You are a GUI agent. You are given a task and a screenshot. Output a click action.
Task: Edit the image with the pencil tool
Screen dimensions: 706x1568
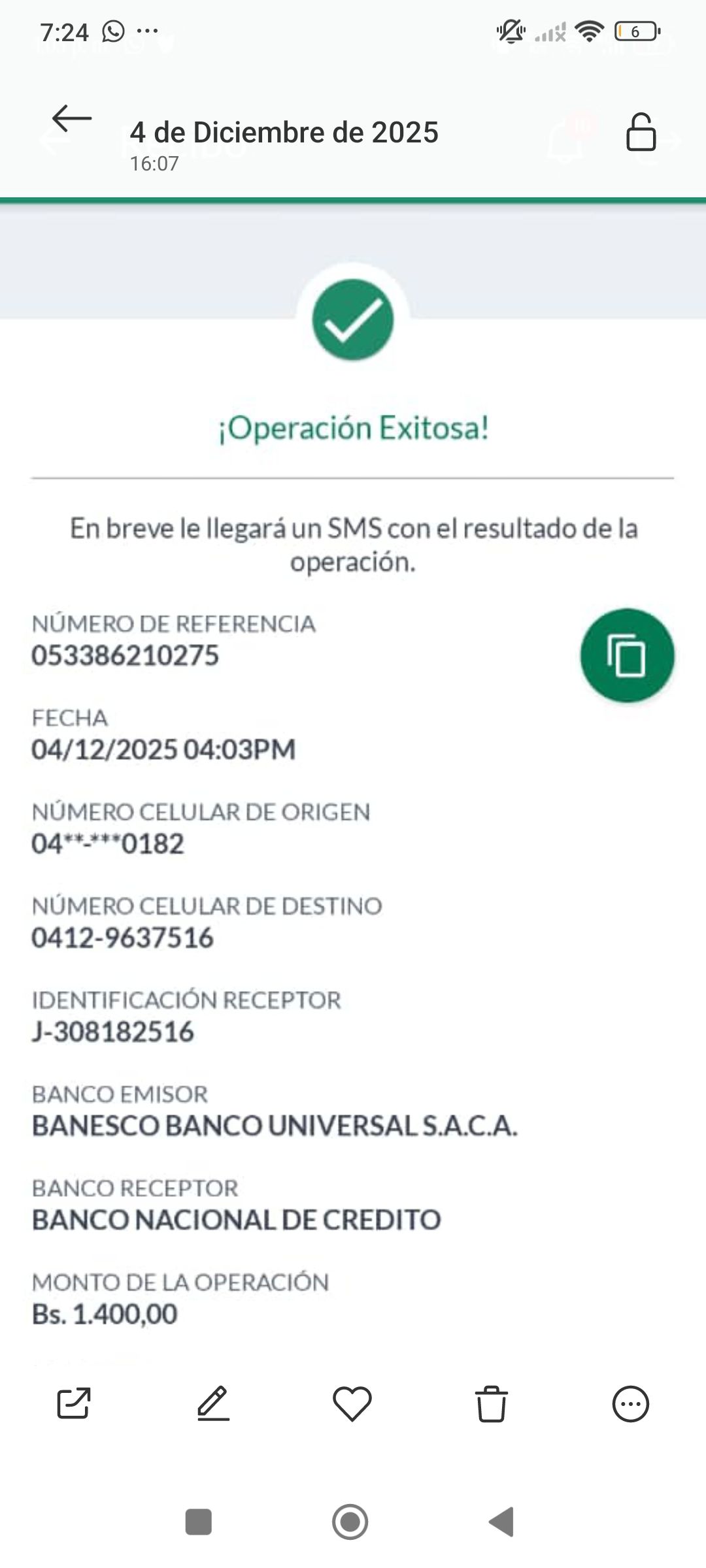(213, 1403)
